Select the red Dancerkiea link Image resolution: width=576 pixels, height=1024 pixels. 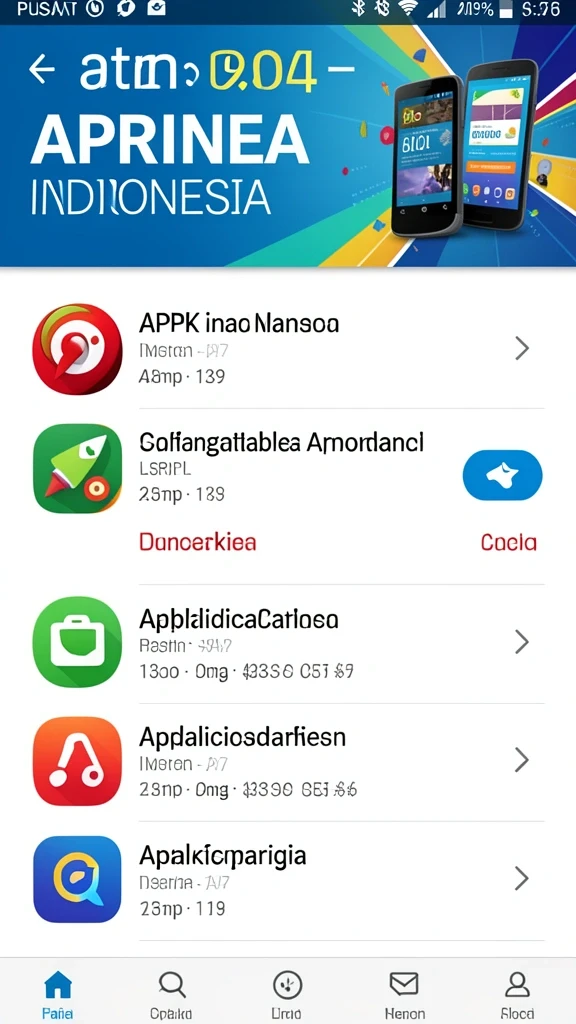pos(197,542)
